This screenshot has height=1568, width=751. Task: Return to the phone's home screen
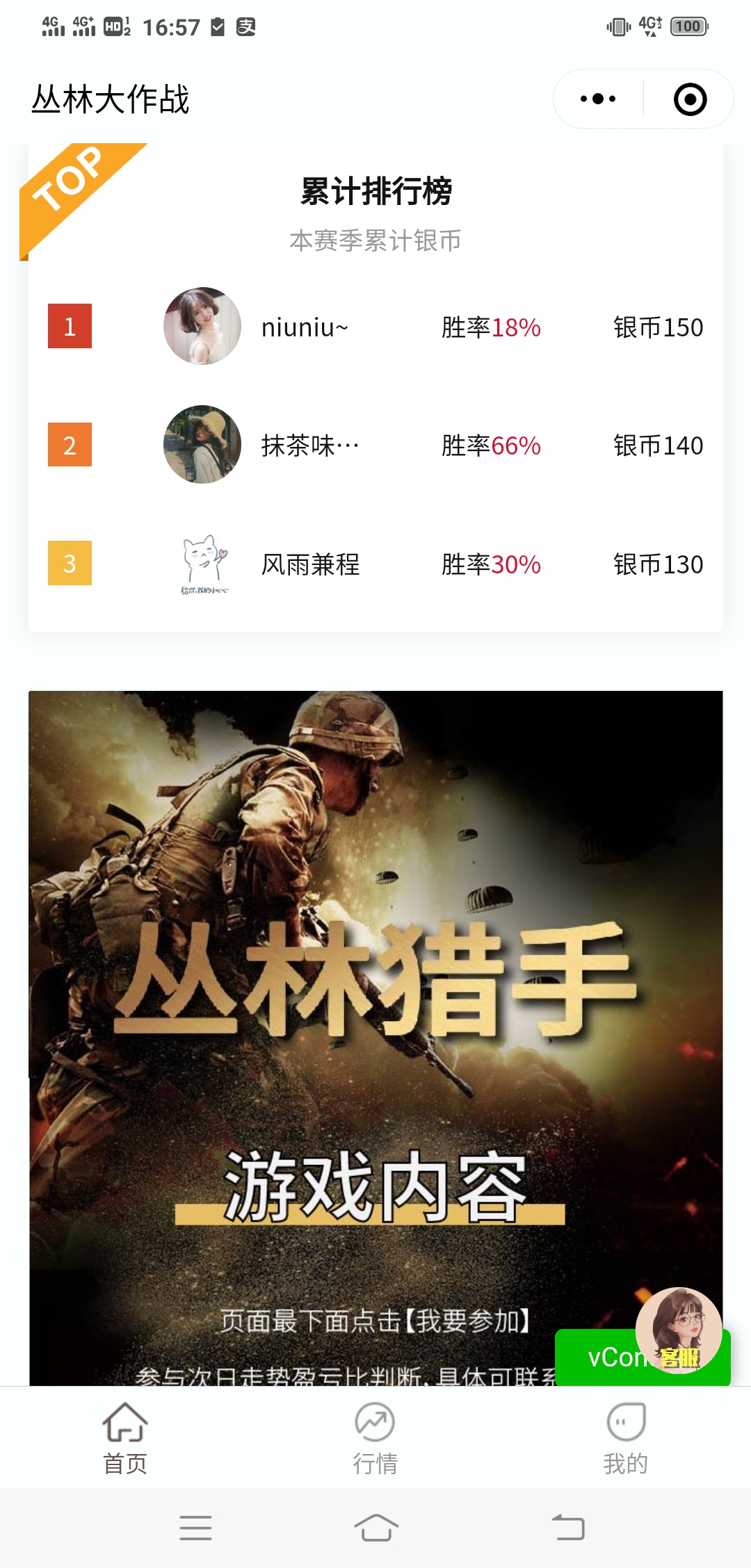click(x=375, y=1528)
